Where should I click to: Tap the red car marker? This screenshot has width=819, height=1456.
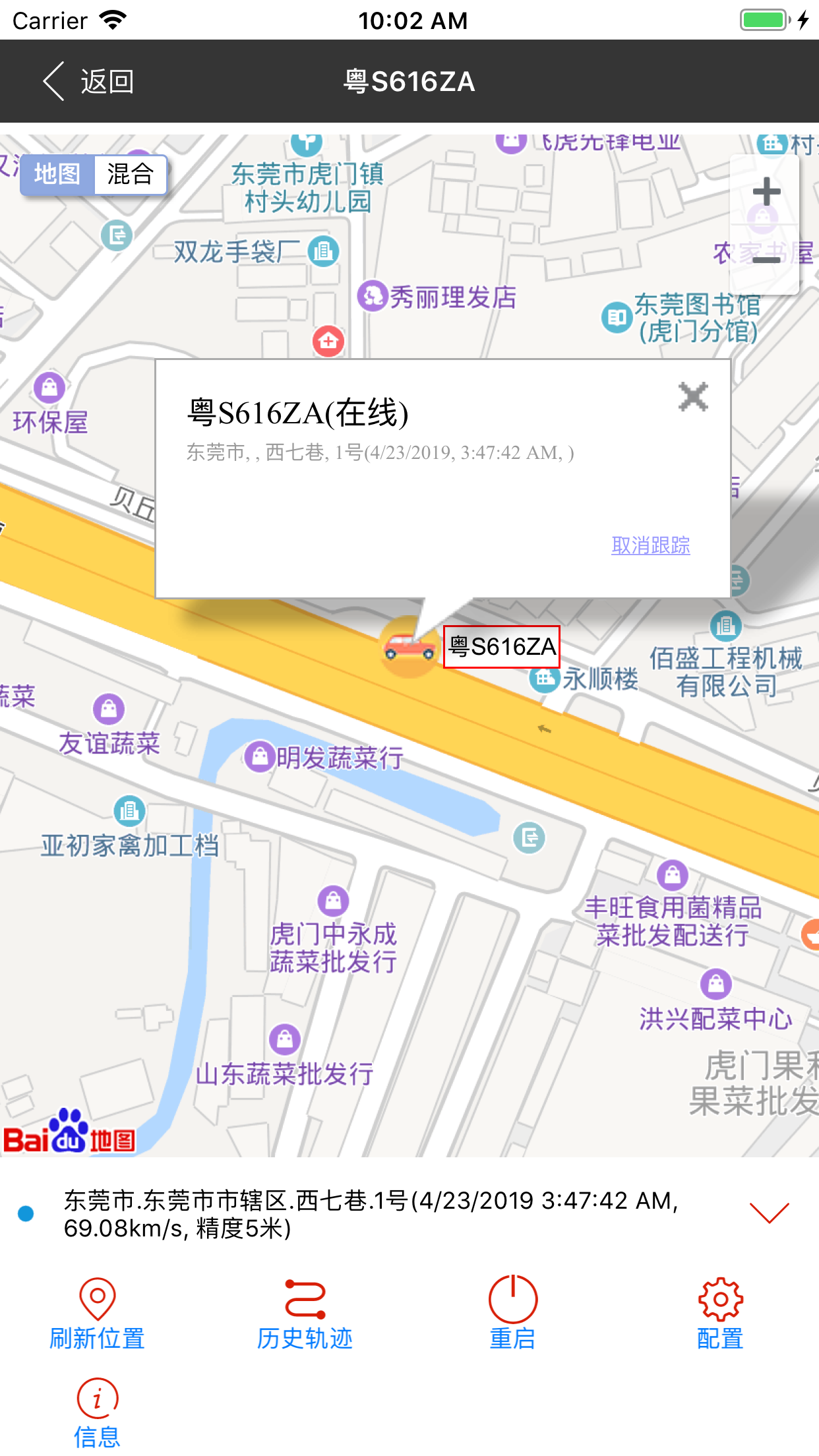pyautogui.click(x=409, y=647)
